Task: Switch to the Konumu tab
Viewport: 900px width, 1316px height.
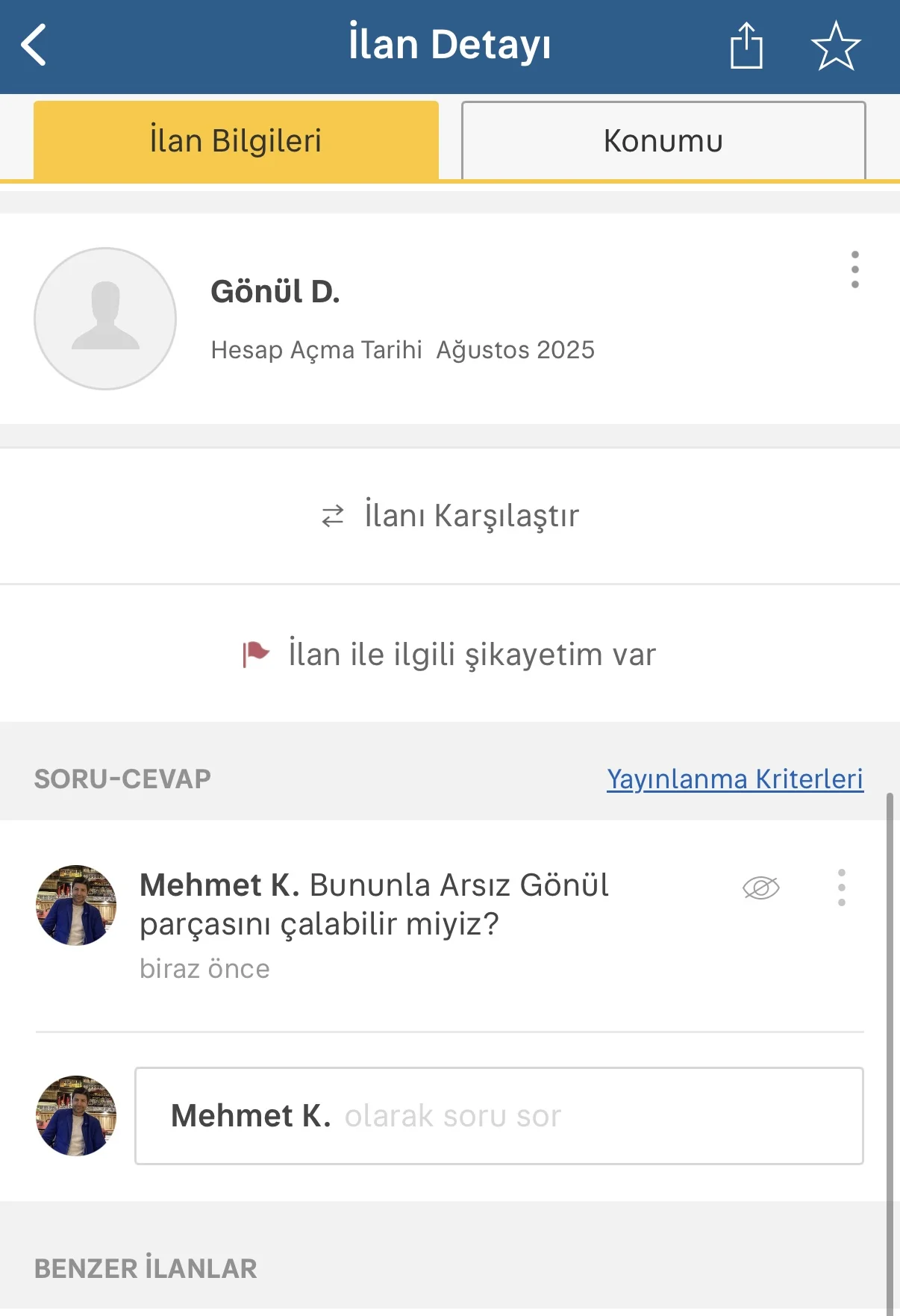Action: (x=663, y=140)
